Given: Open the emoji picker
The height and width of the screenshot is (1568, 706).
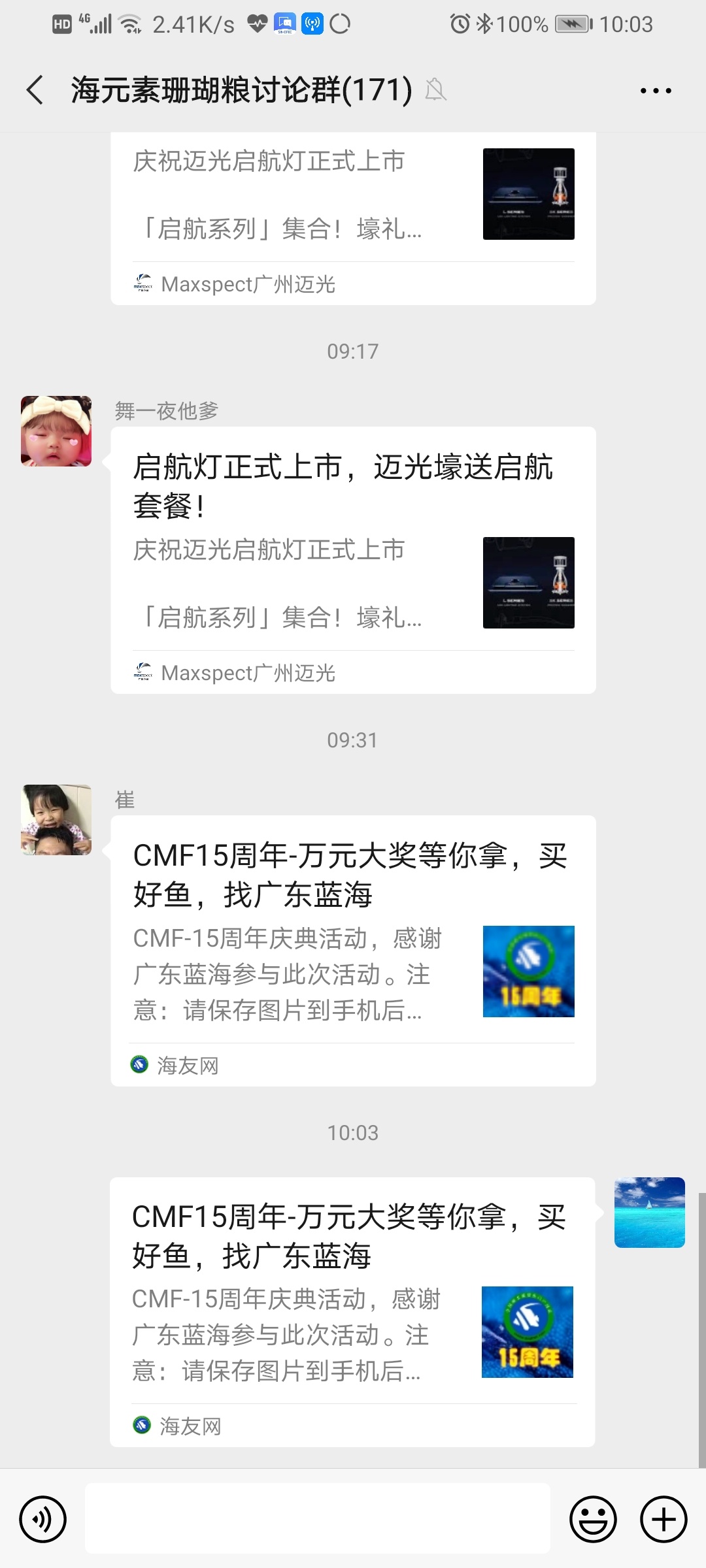Looking at the screenshot, I should [x=593, y=1519].
